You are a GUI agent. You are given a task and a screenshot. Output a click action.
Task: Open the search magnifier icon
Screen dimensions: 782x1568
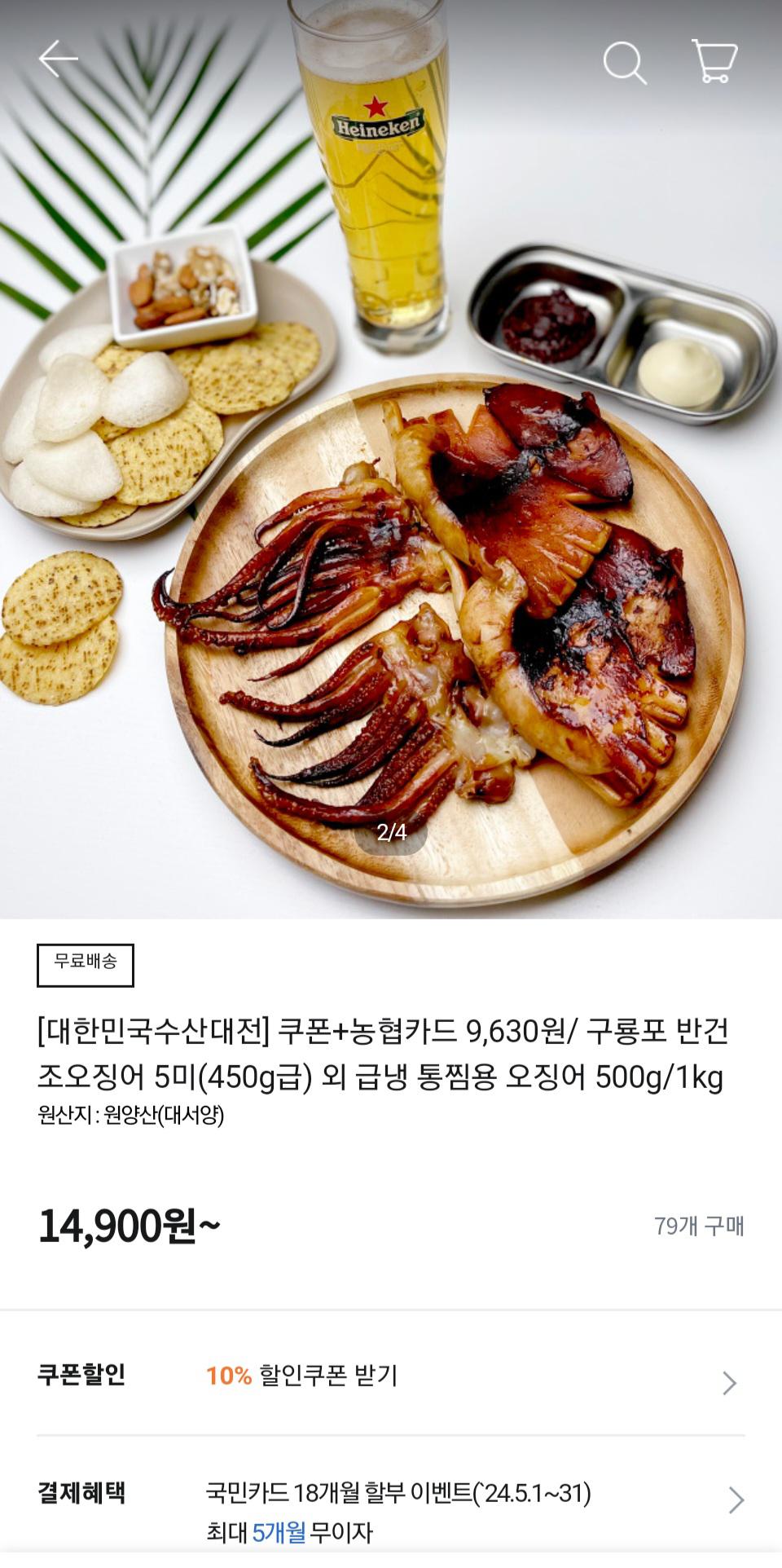coord(624,62)
